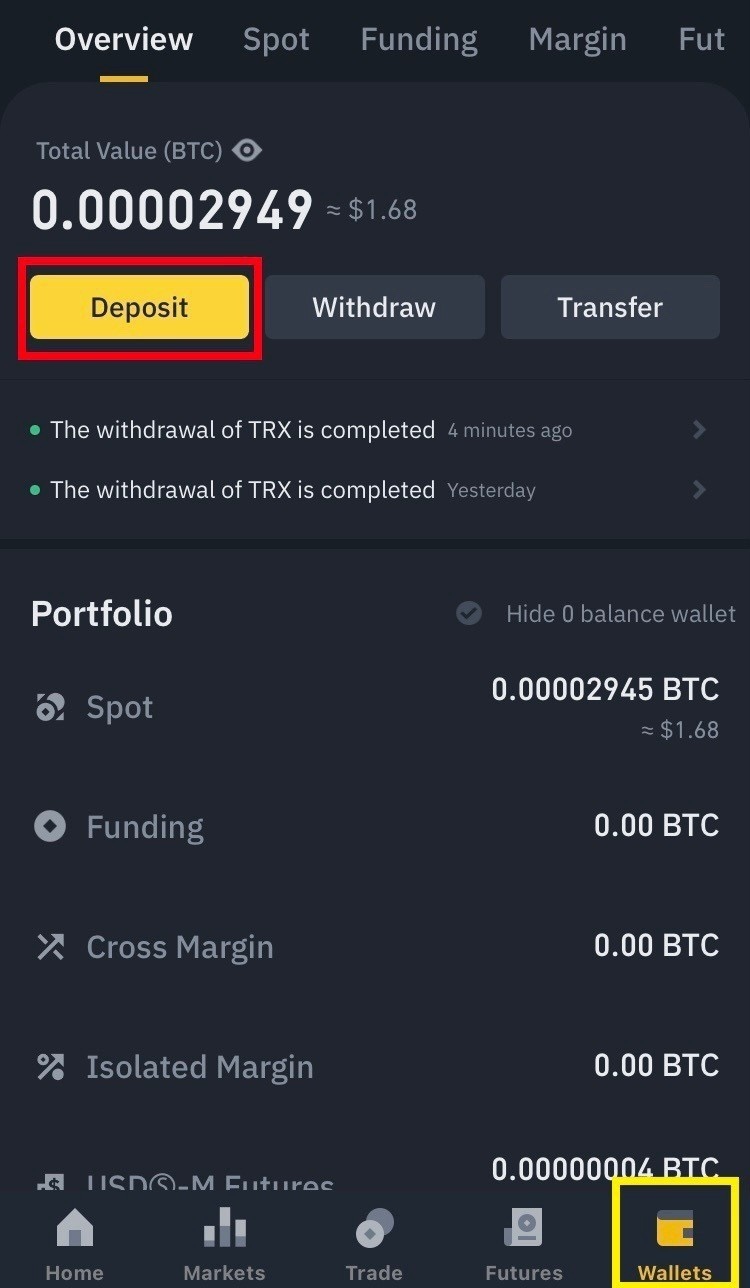Open the Withdraw option

coord(374,307)
